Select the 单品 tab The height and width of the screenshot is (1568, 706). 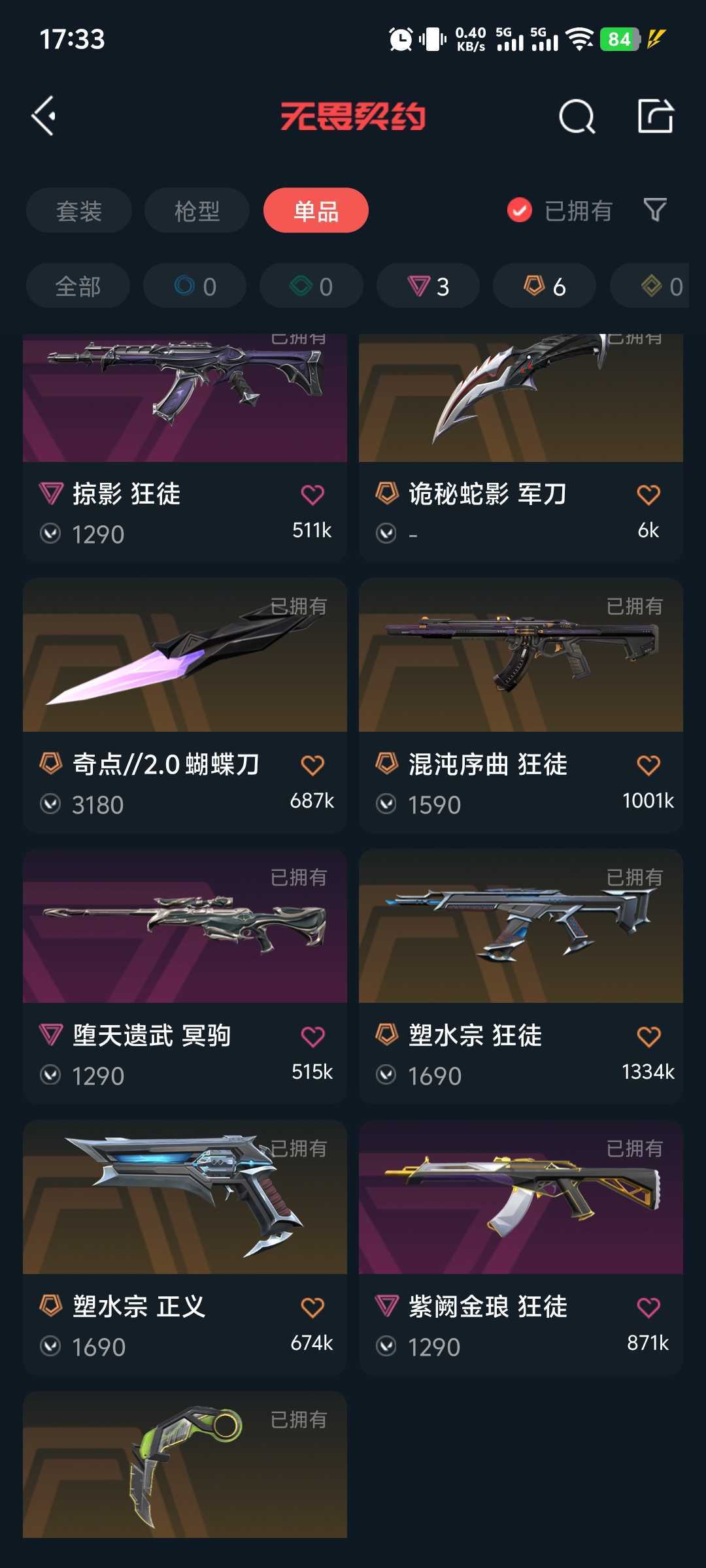(316, 210)
